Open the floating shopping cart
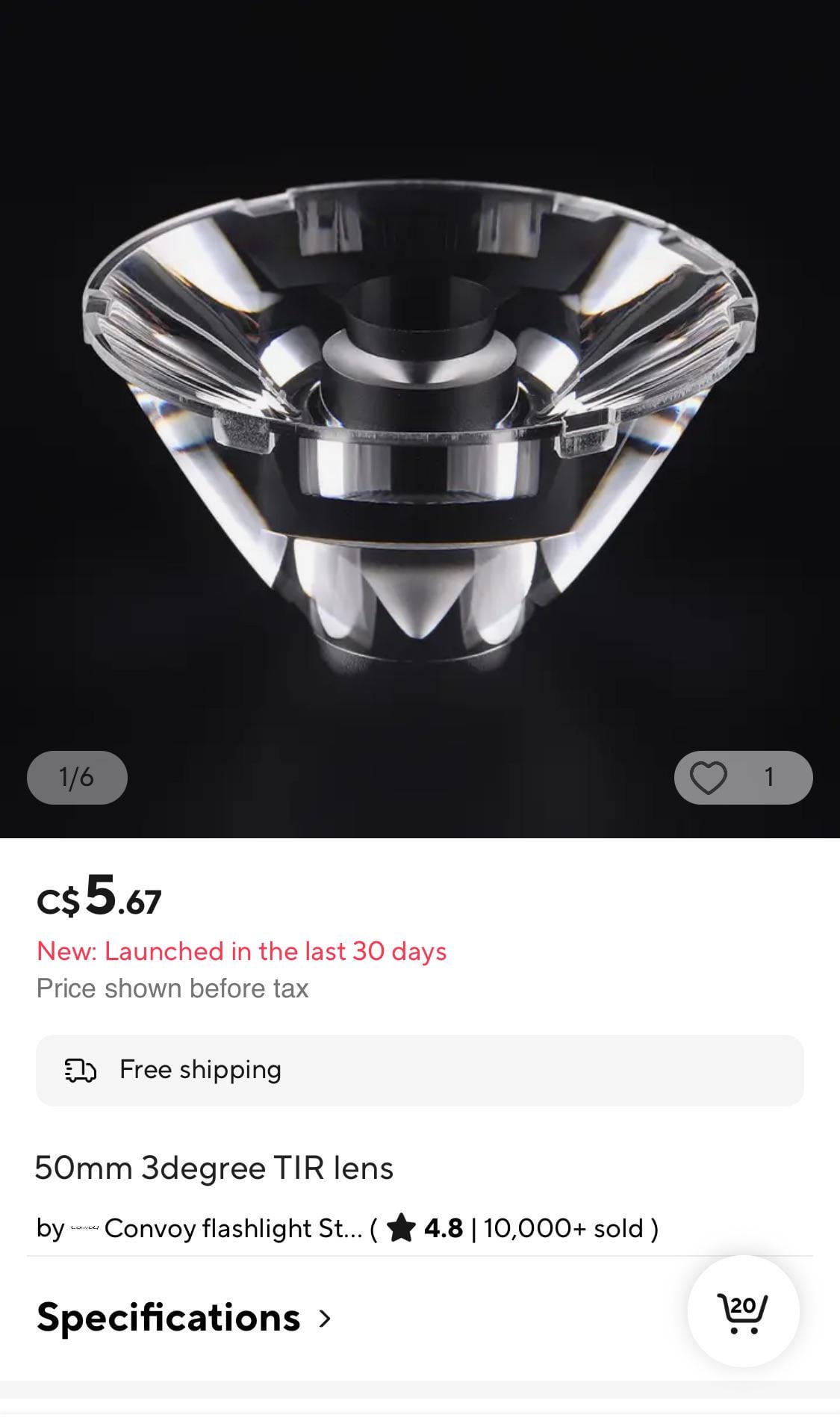Viewport: 840px width, 1421px height. coord(743,1312)
